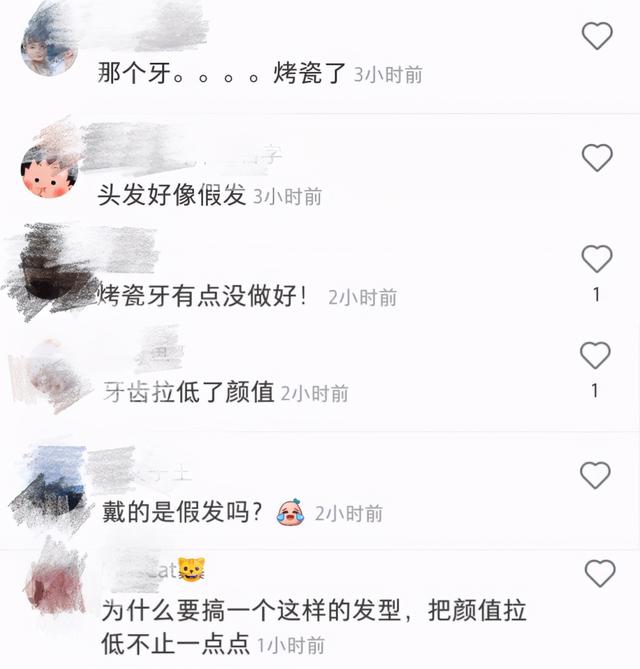Image resolution: width=640 pixels, height=669 pixels.
Task: Like the comment "那个牙。。。。烤瓷了"
Action: click(597, 37)
